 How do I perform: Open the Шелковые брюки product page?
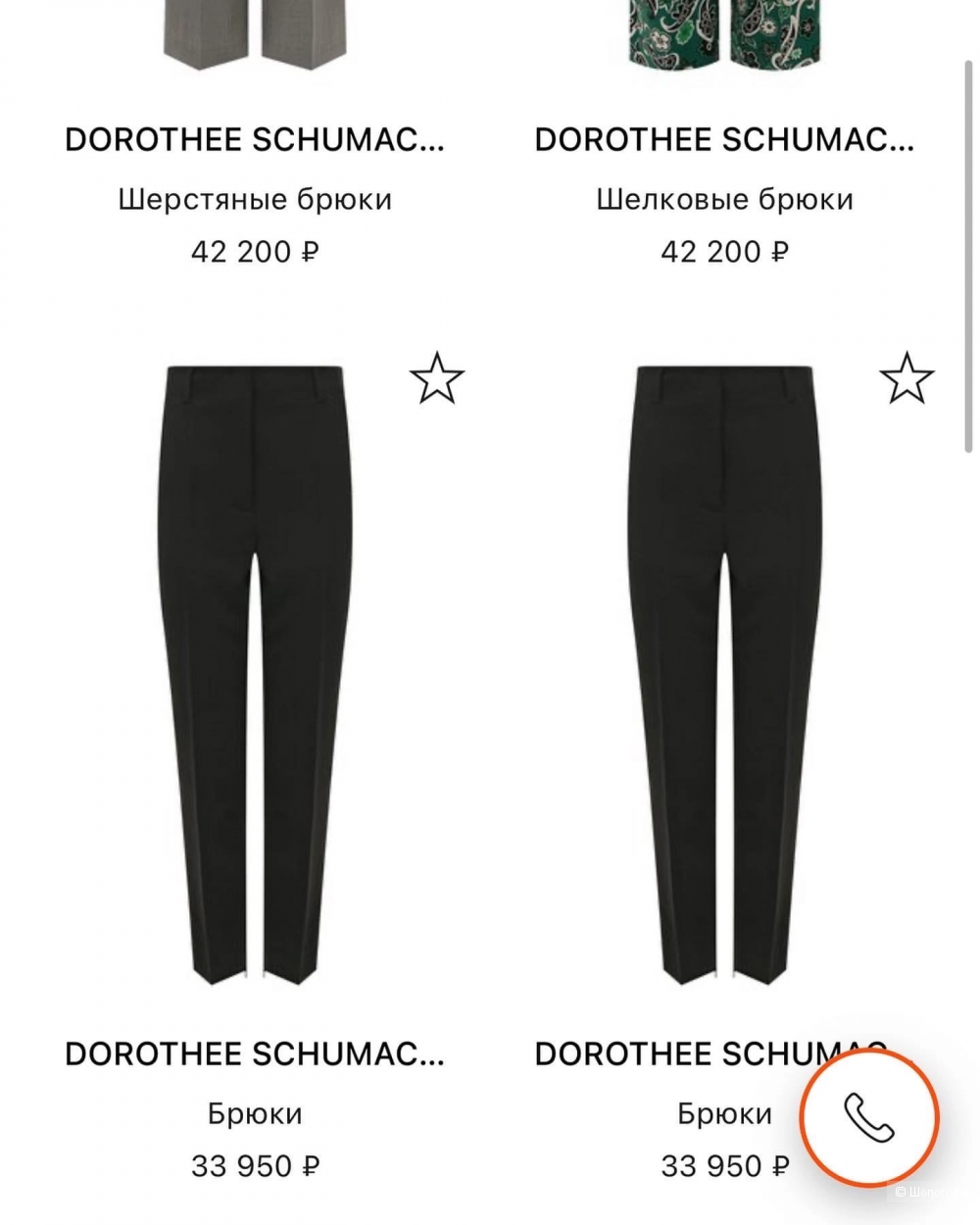[725, 198]
